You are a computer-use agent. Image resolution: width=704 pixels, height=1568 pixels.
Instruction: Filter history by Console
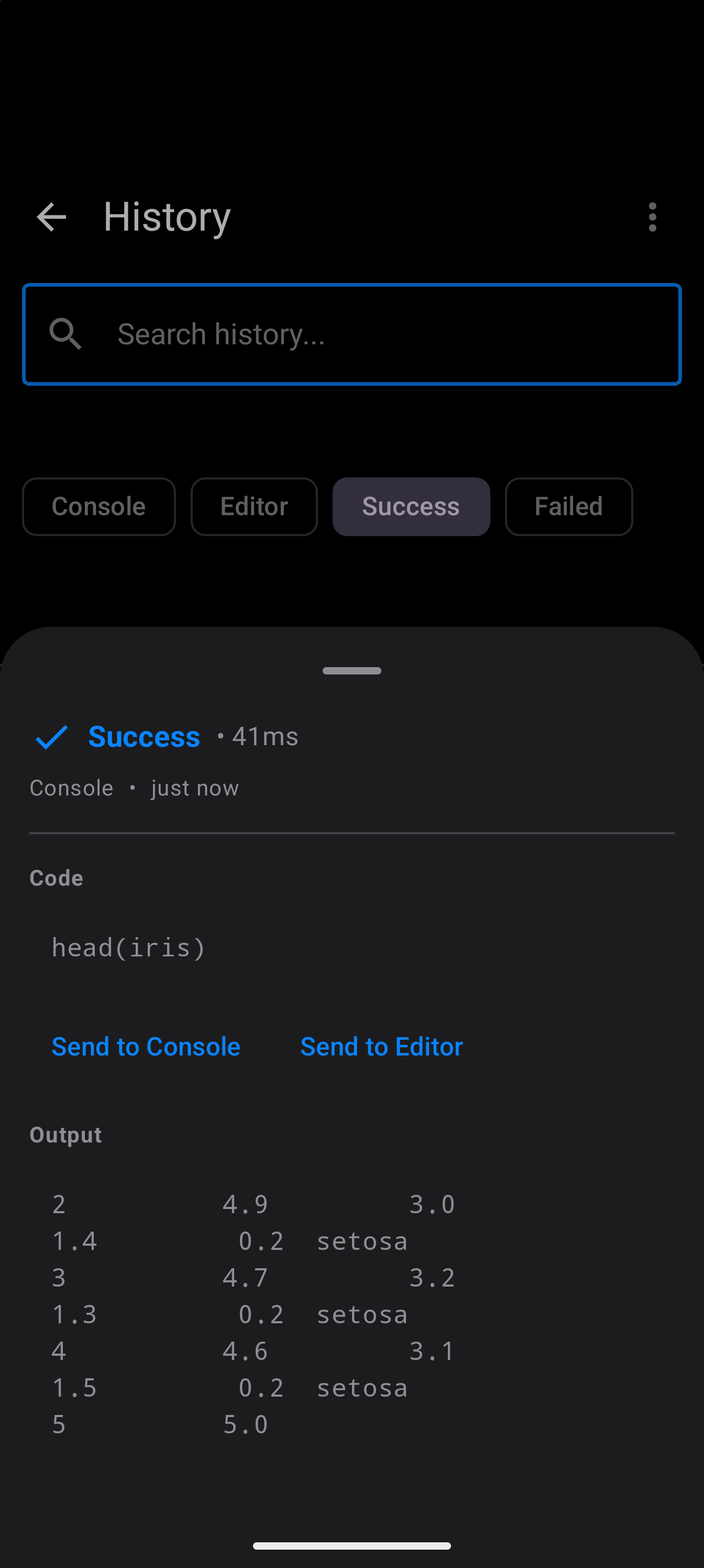pyautogui.click(x=98, y=506)
